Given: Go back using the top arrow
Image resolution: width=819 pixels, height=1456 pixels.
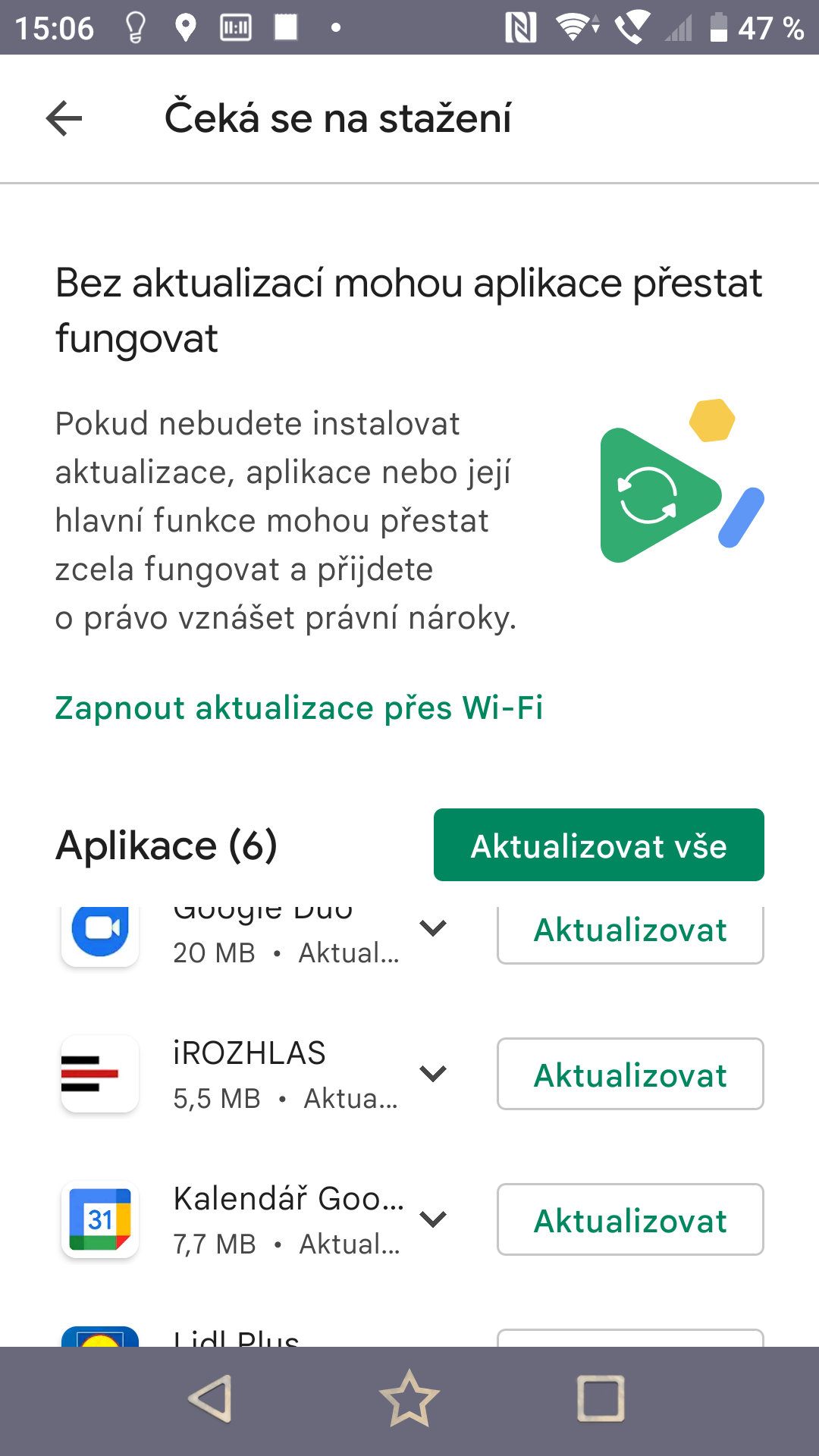Looking at the screenshot, I should 64,119.
